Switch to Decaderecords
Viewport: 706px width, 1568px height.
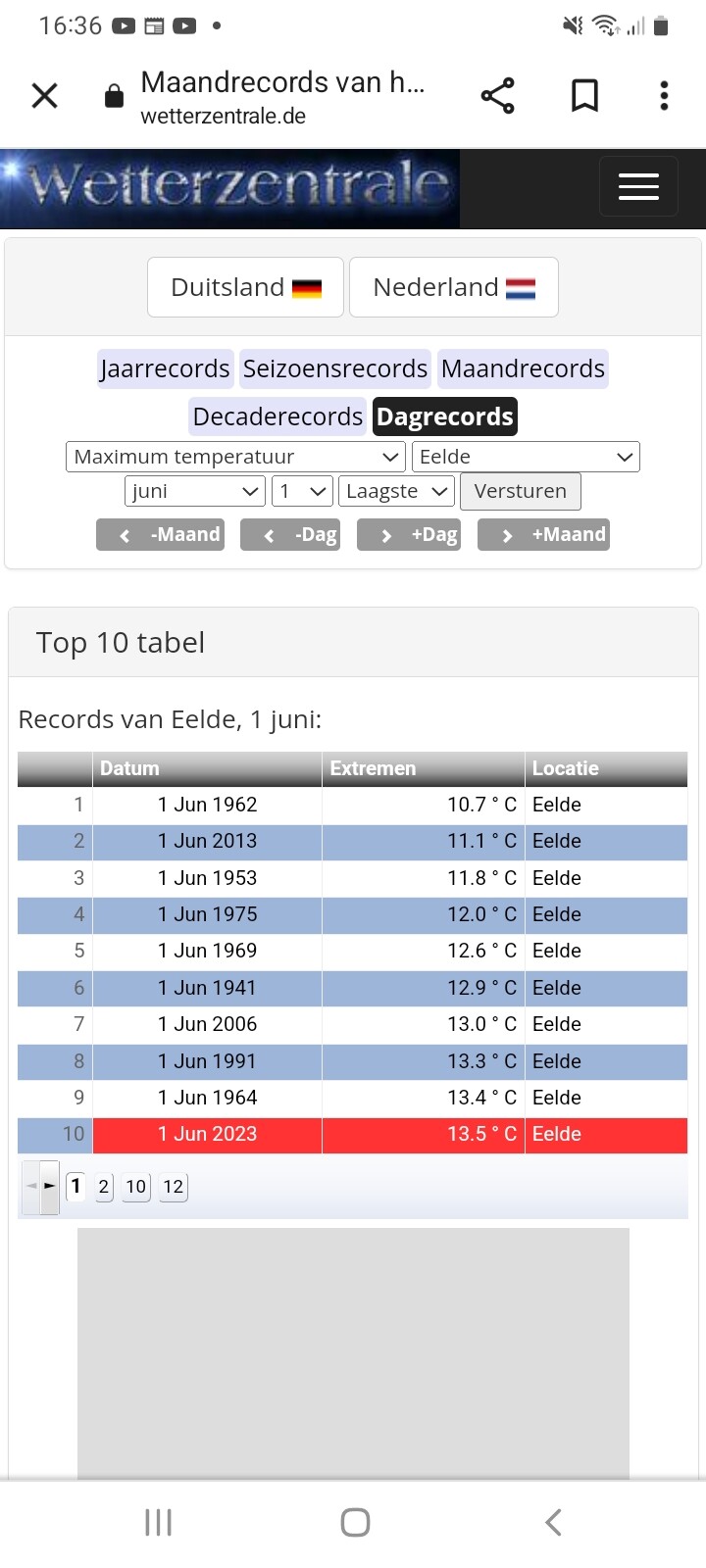click(x=277, y=416)
